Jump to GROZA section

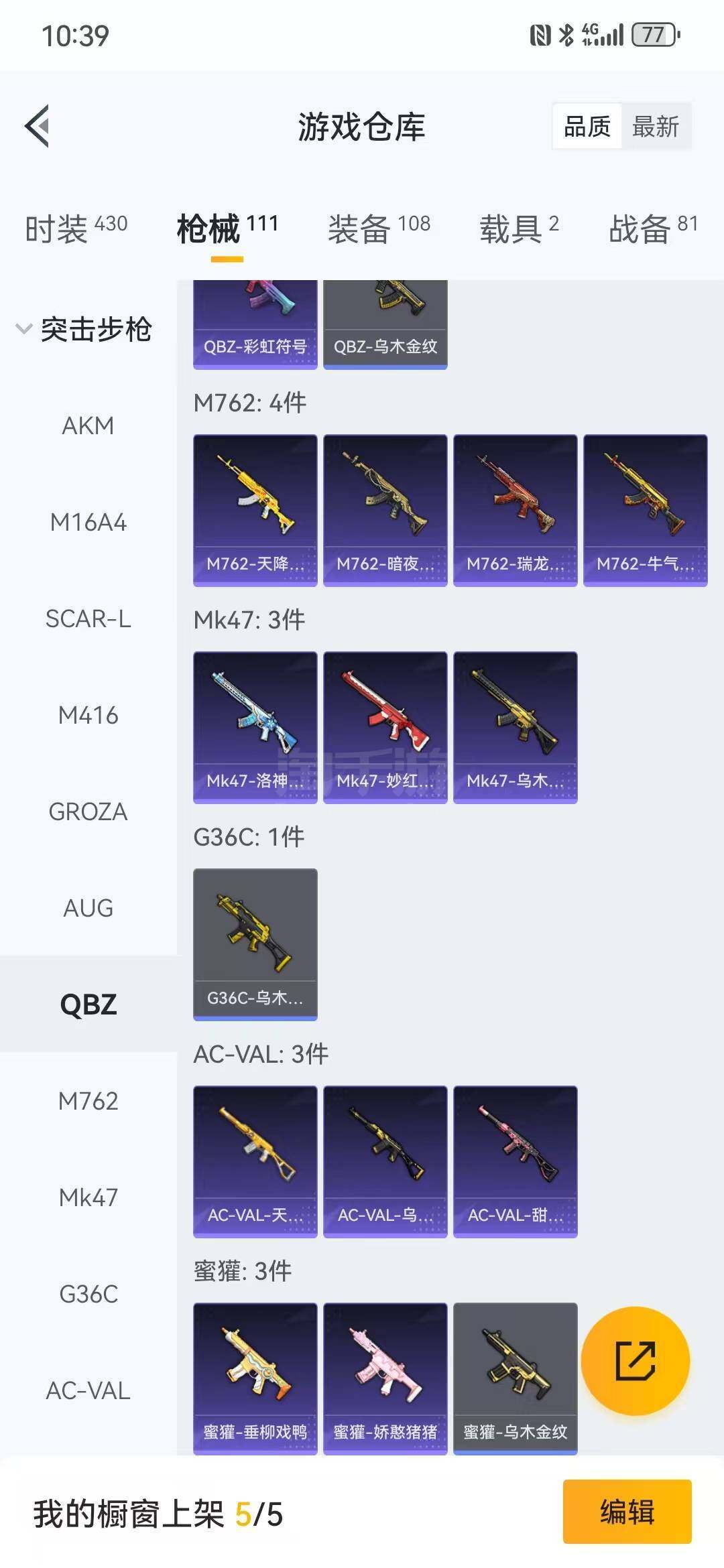[x=88, y=812]
